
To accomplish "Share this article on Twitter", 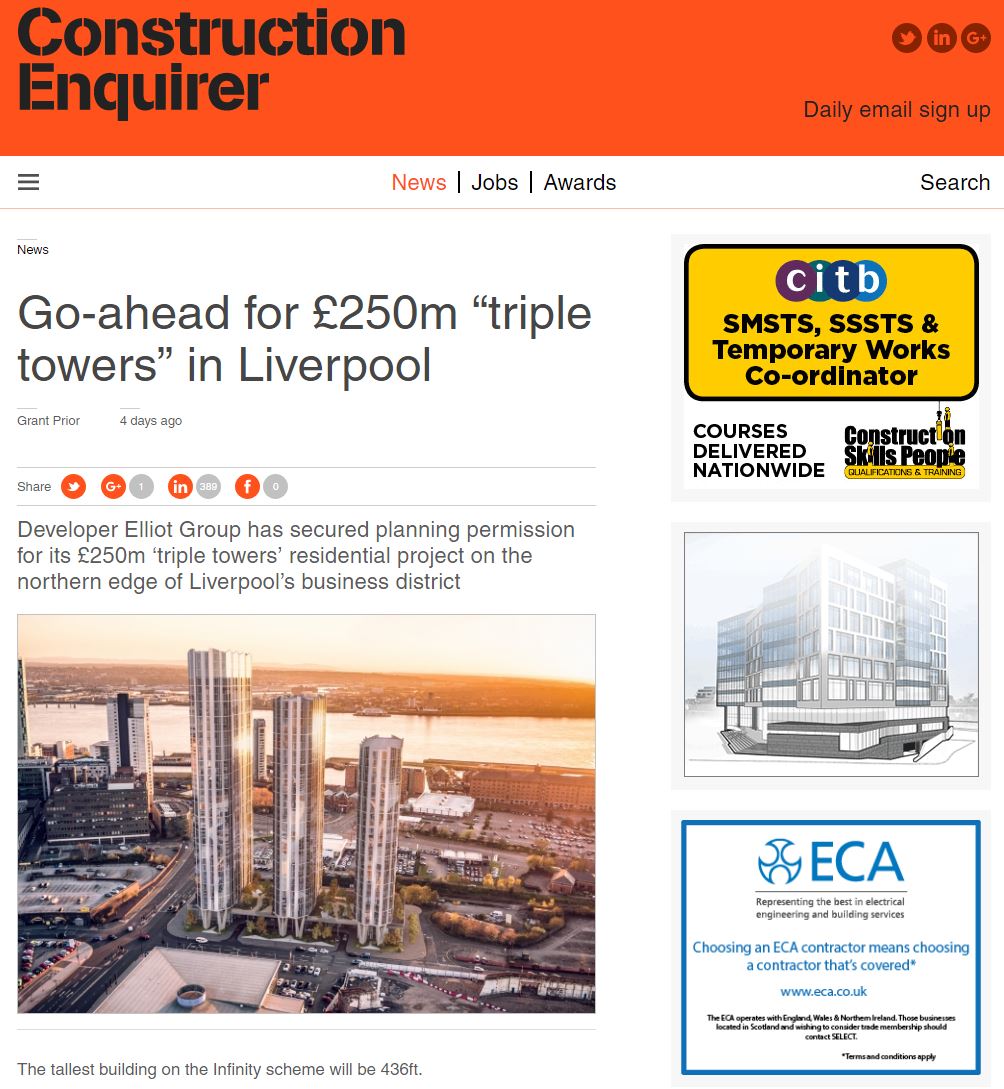I will point(73,487).
